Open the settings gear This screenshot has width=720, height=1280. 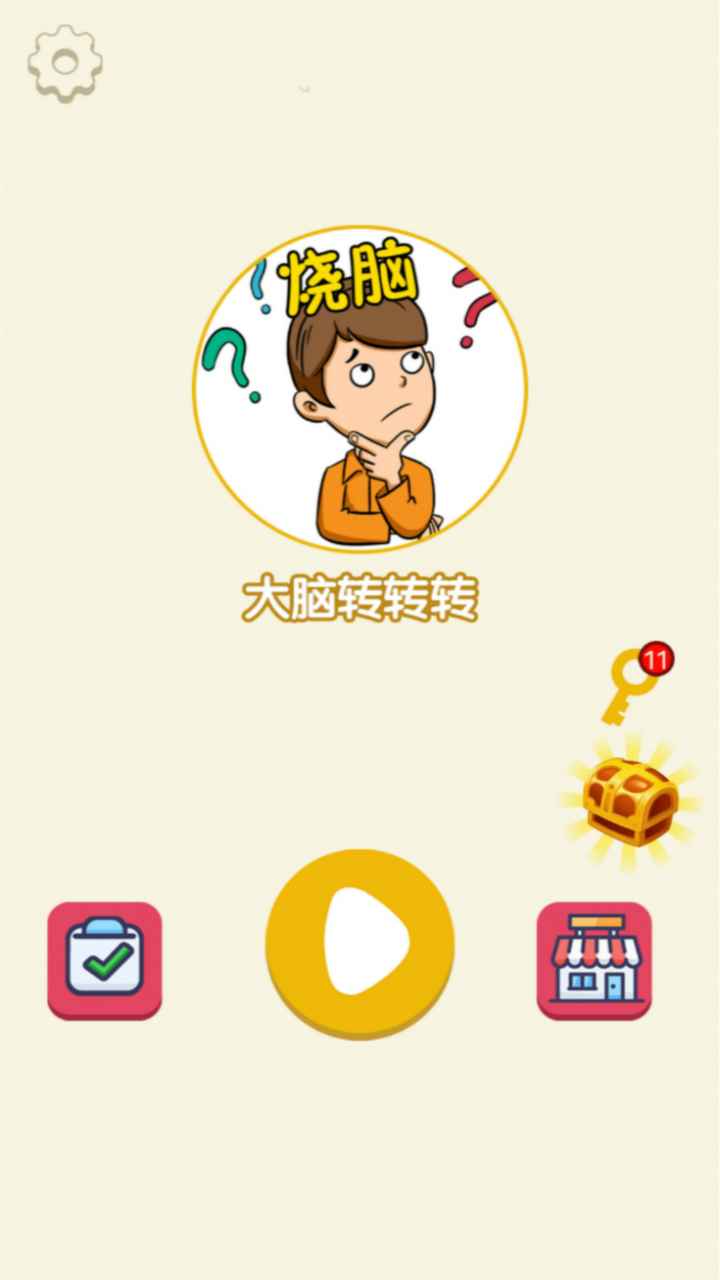coord(65,63)
